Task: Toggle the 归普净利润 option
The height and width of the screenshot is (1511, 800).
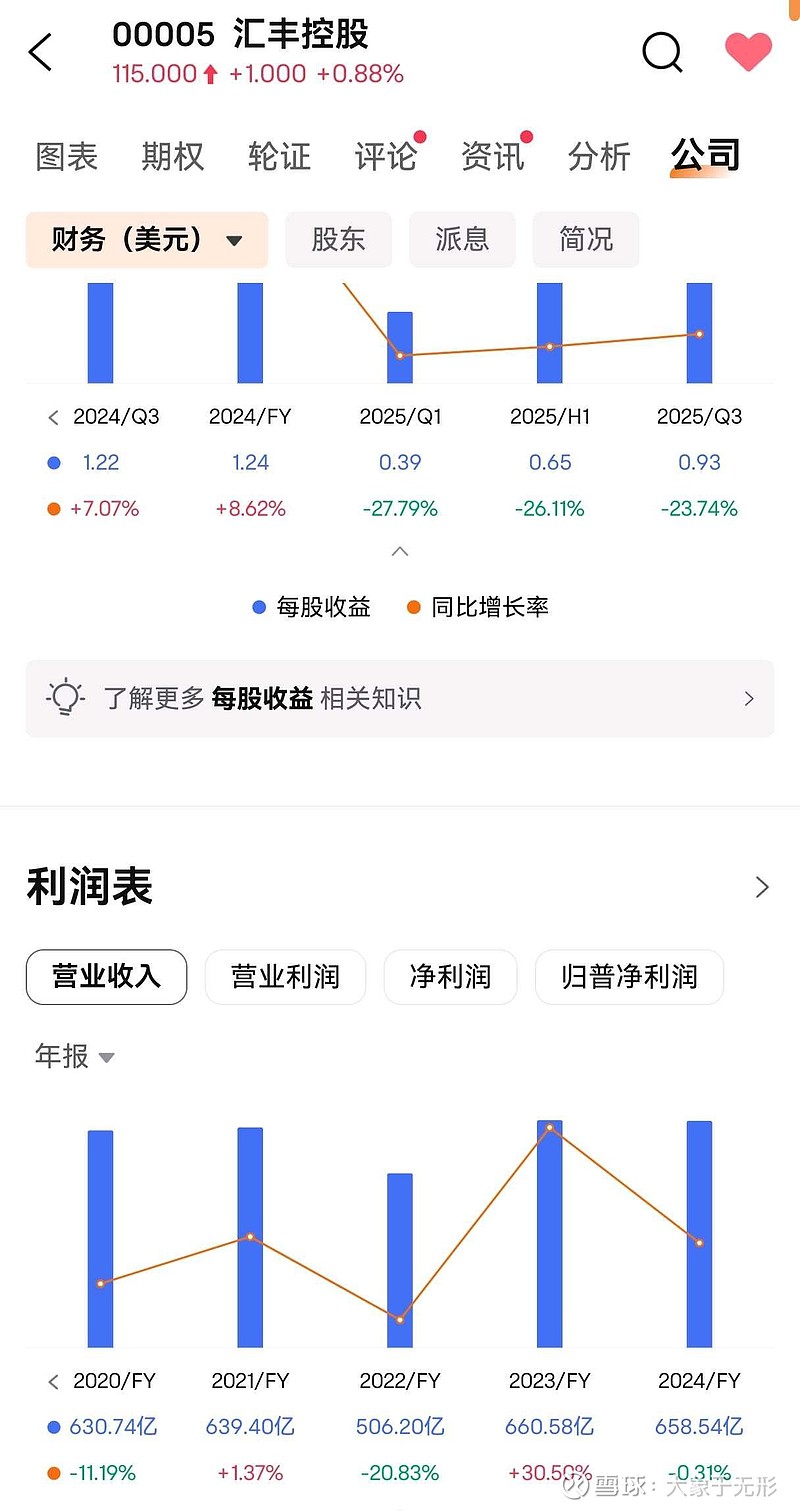Action: (x=629, y=977)
